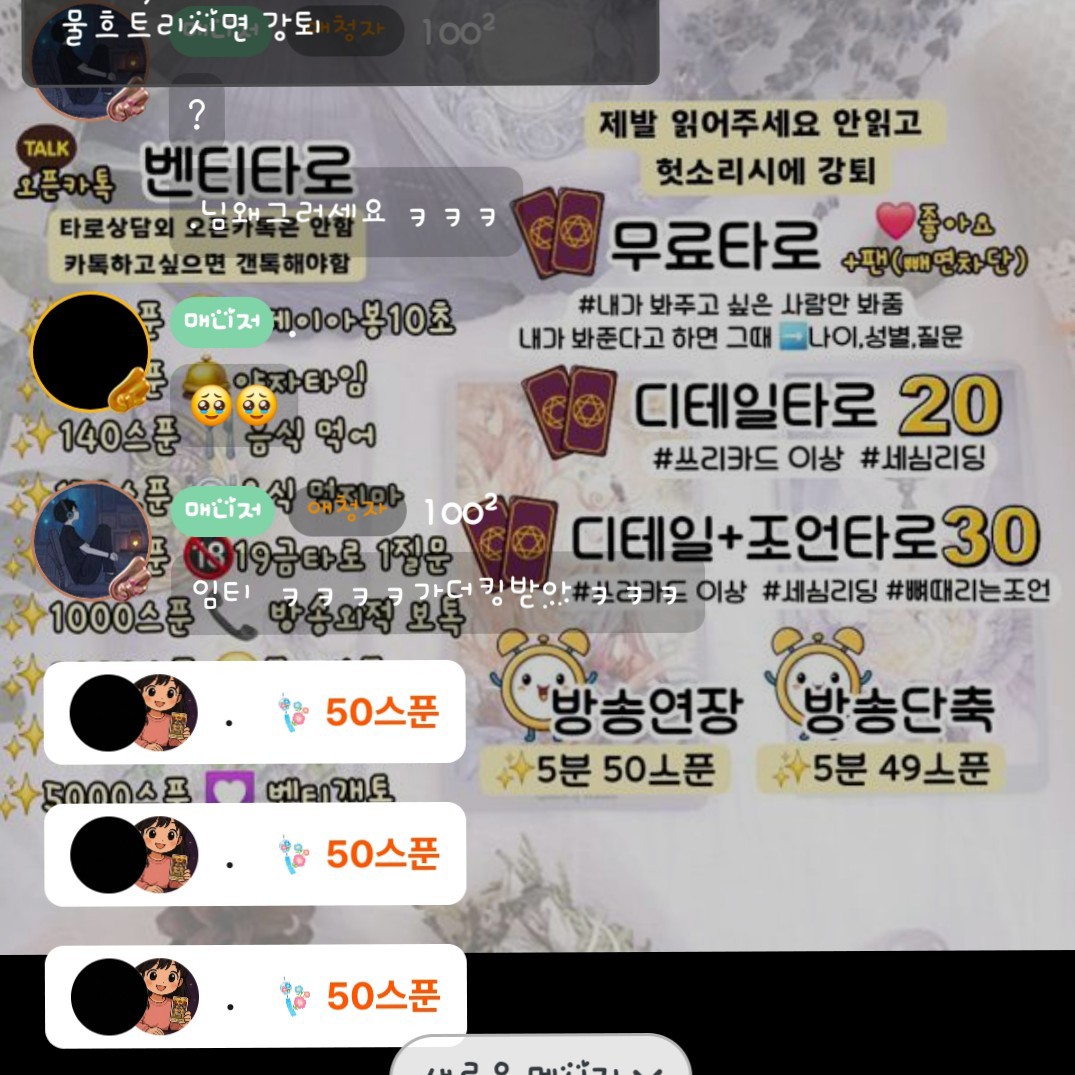Open the profile of the 100 fan-badge manager
Viewport: 1075px width, 1075px height.
90,541
